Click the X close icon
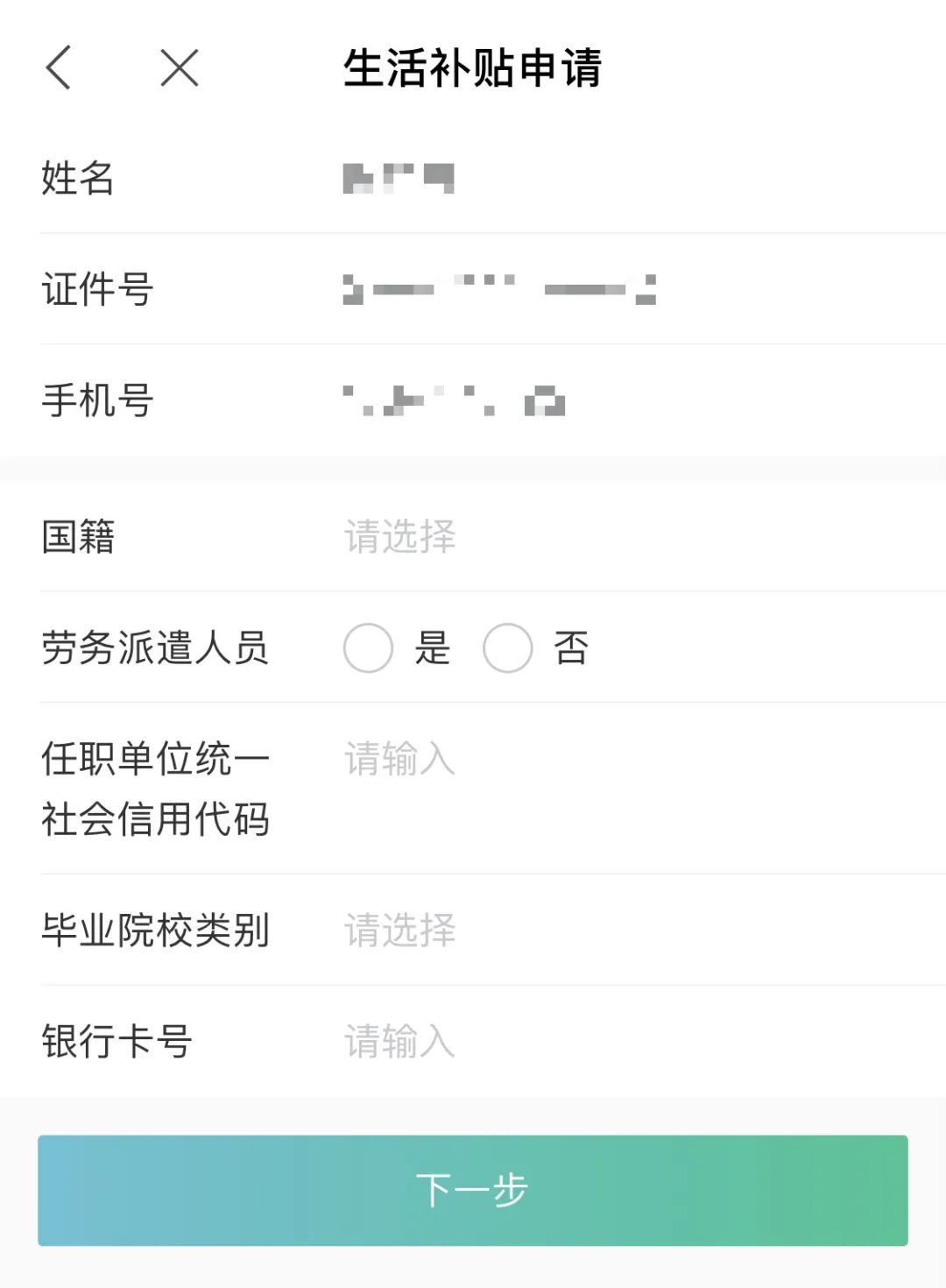Screen dimensions: 946x1288 178,68
